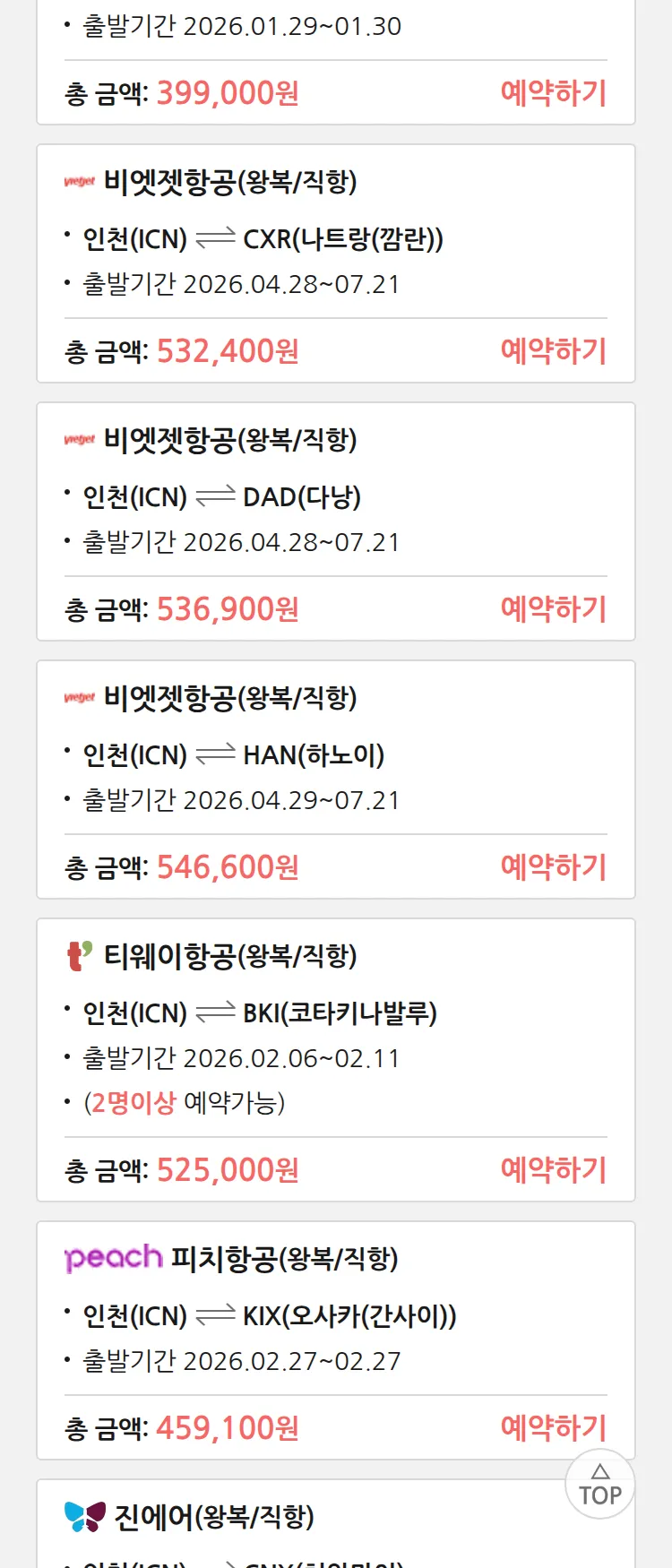Book the Vietjet flight to HAN Hanoi
672x1568 pixels.
pyautogui.click(x=553, y=867)
